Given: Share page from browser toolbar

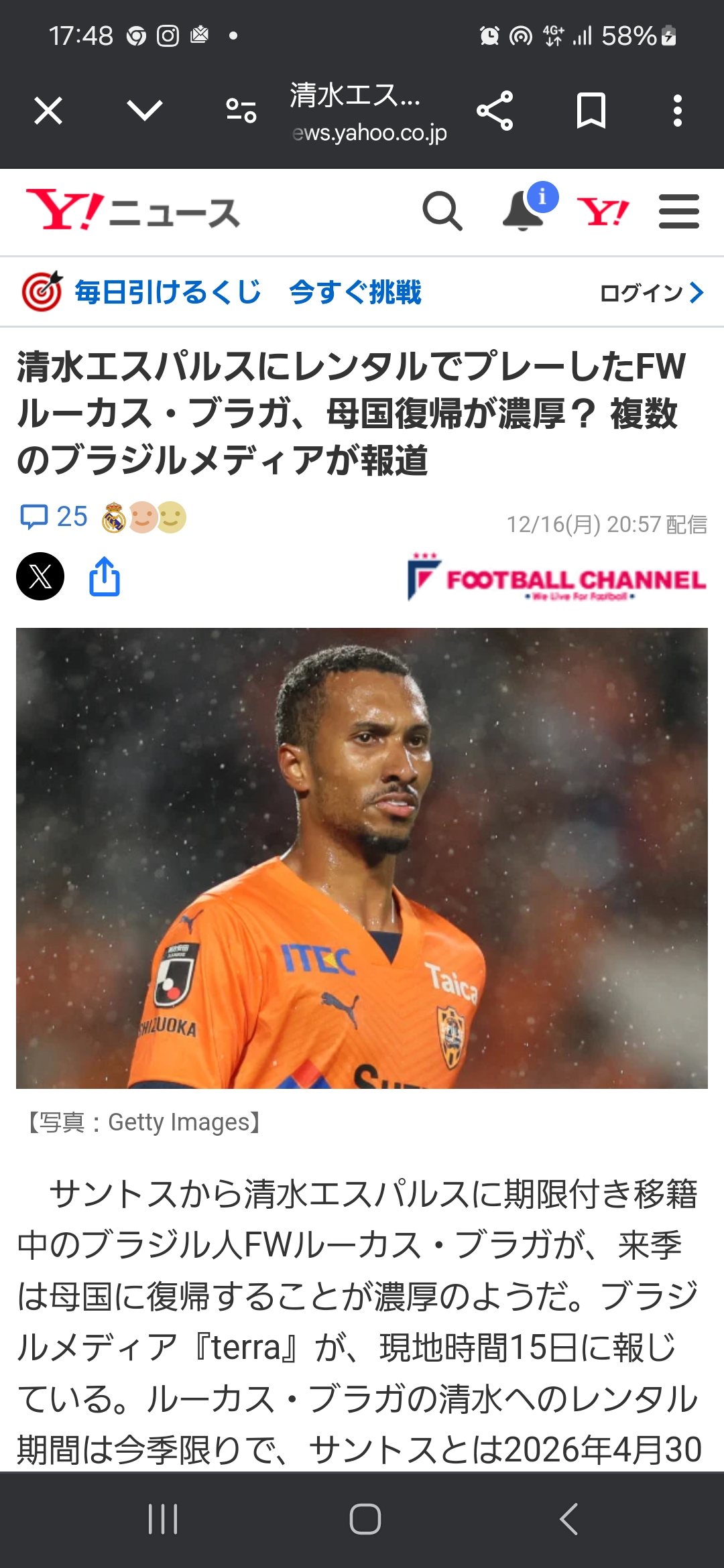Looking at the screenshot, I should point(495,111).
